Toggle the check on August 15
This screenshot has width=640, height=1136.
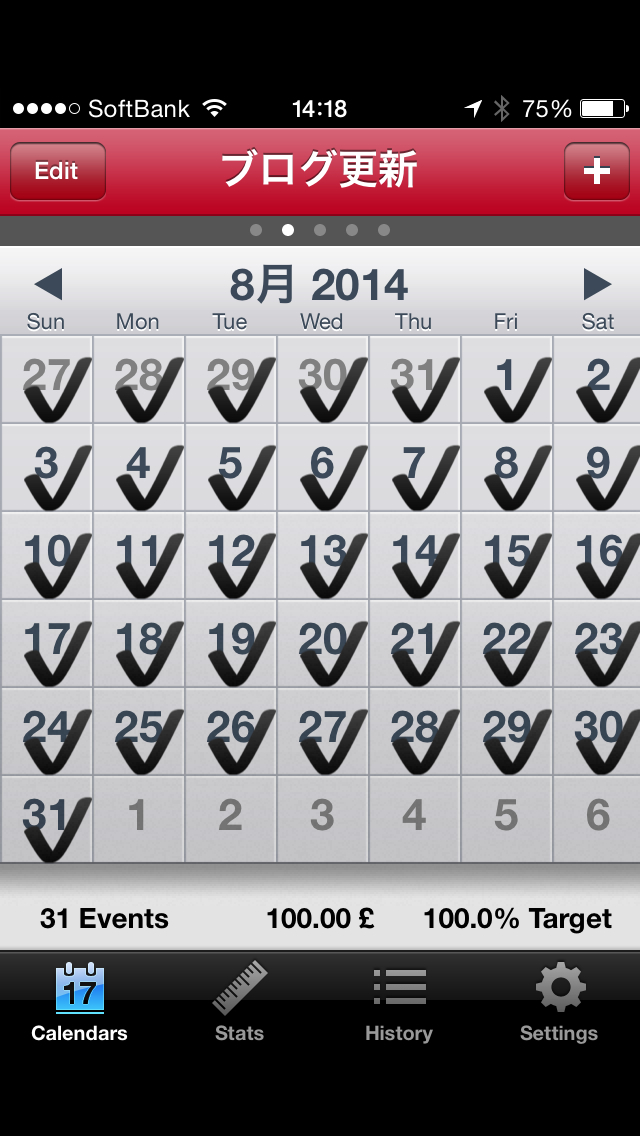click(x=506, y=556)
